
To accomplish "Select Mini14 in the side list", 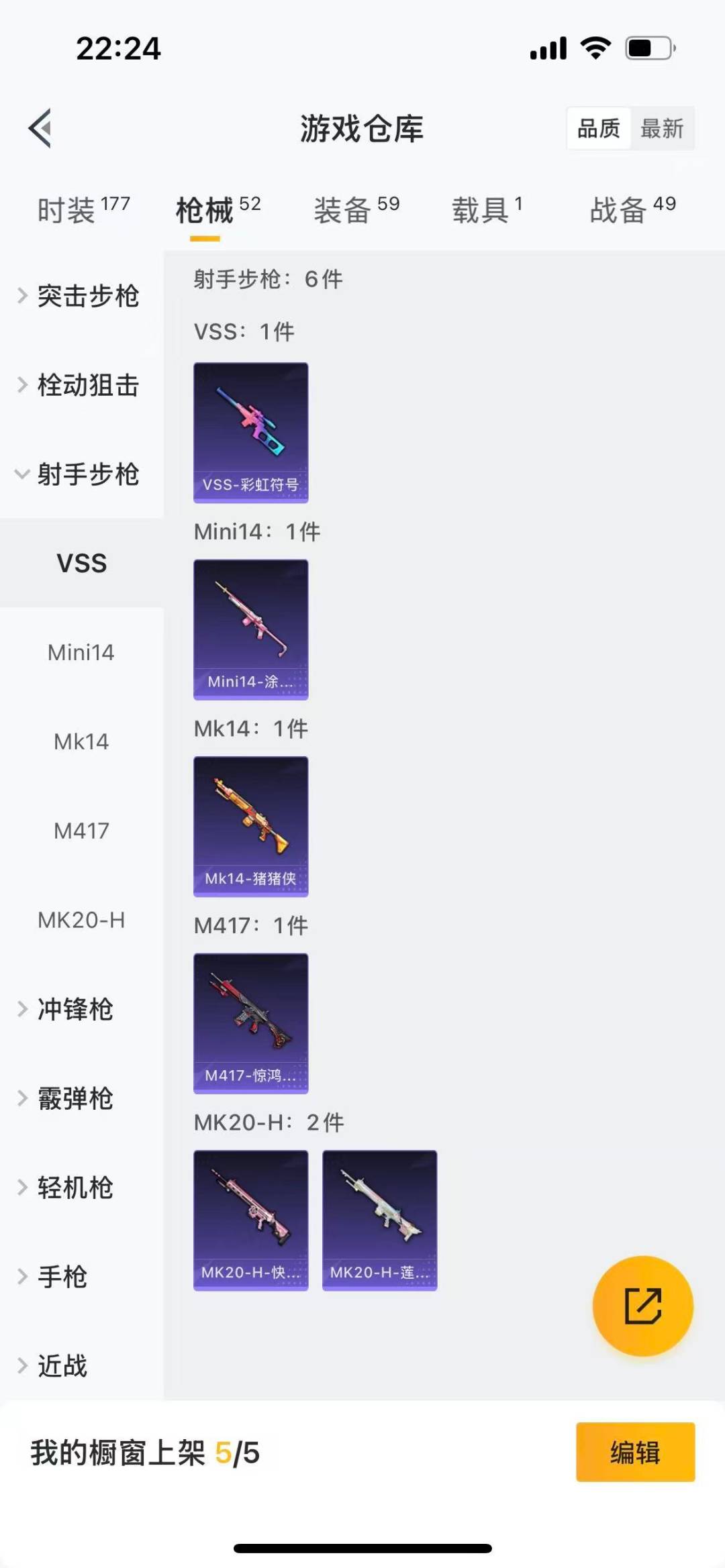I will [81, 652].
